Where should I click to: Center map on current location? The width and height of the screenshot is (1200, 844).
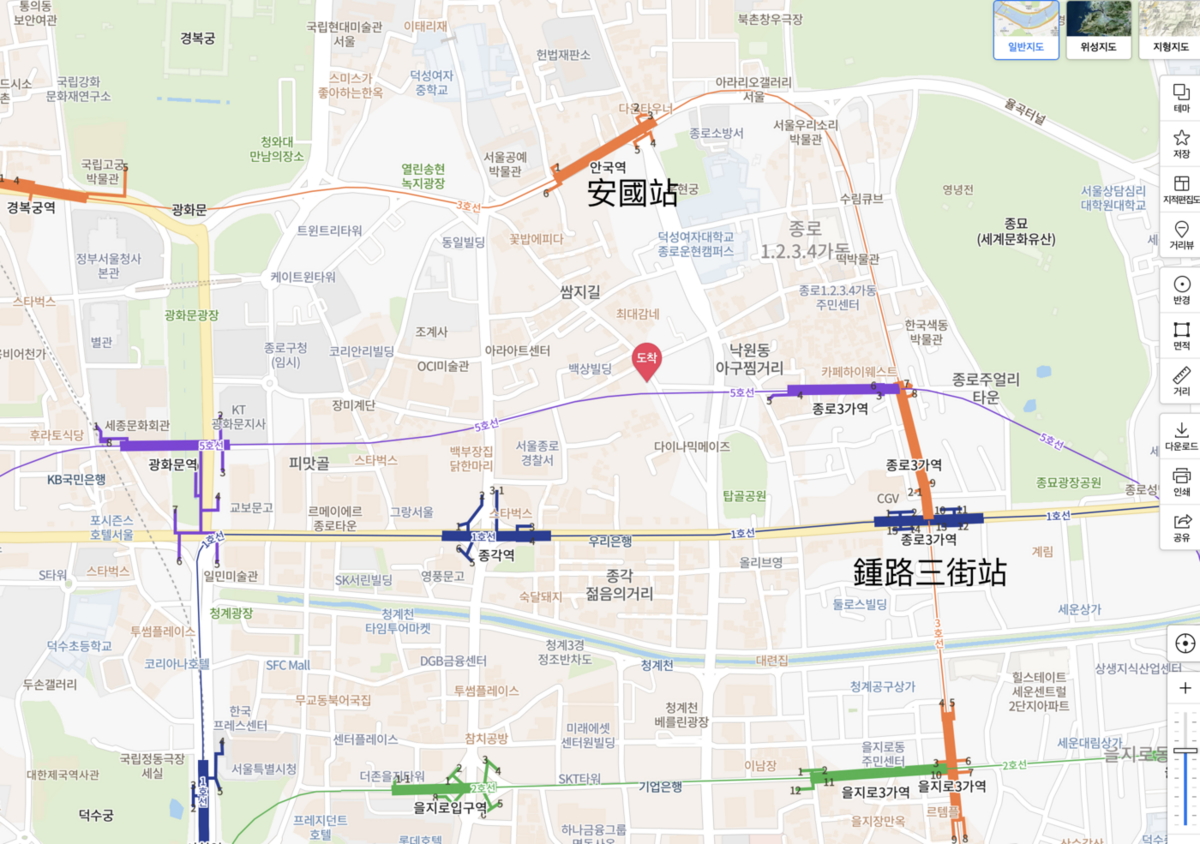pyautogui.click(x=1185, y=642)
